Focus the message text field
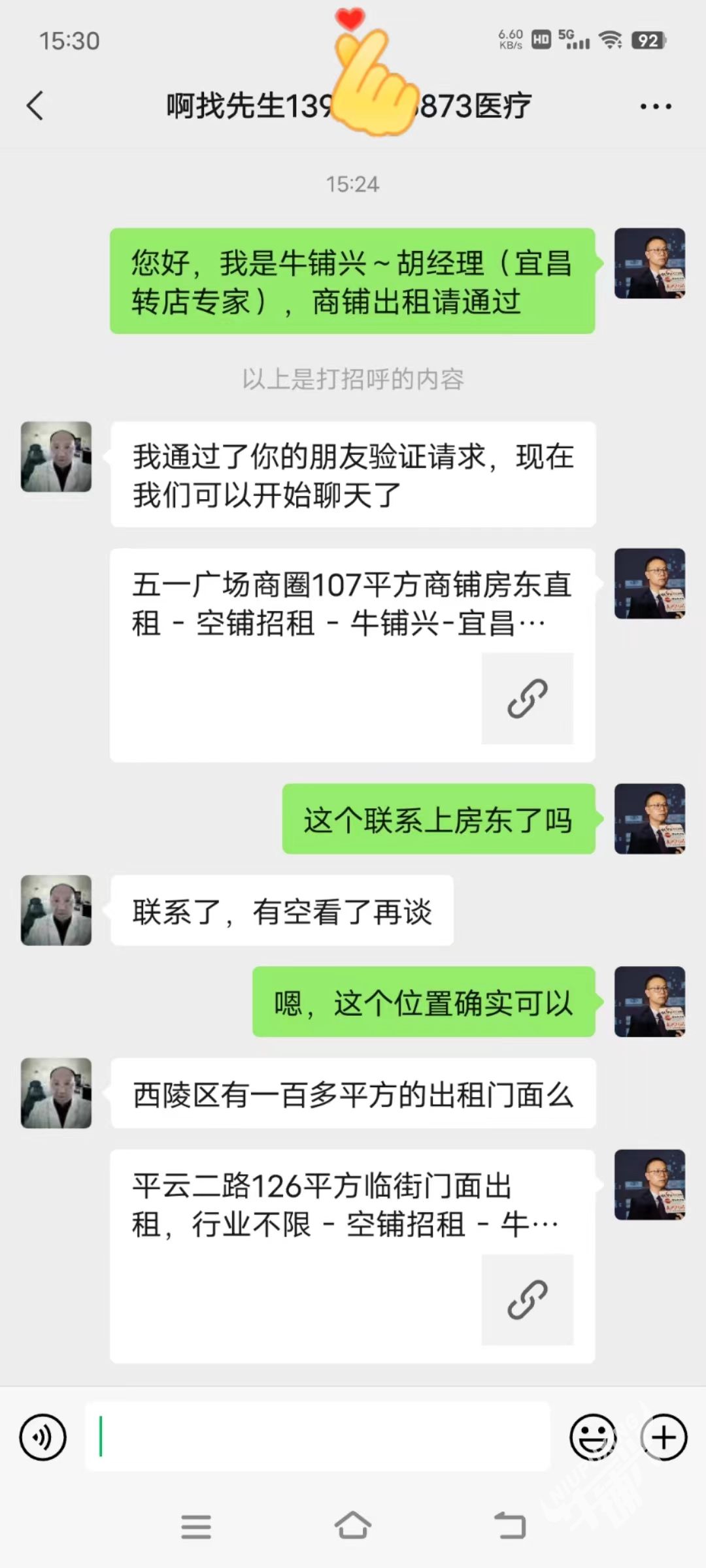 coord(317,1437)
